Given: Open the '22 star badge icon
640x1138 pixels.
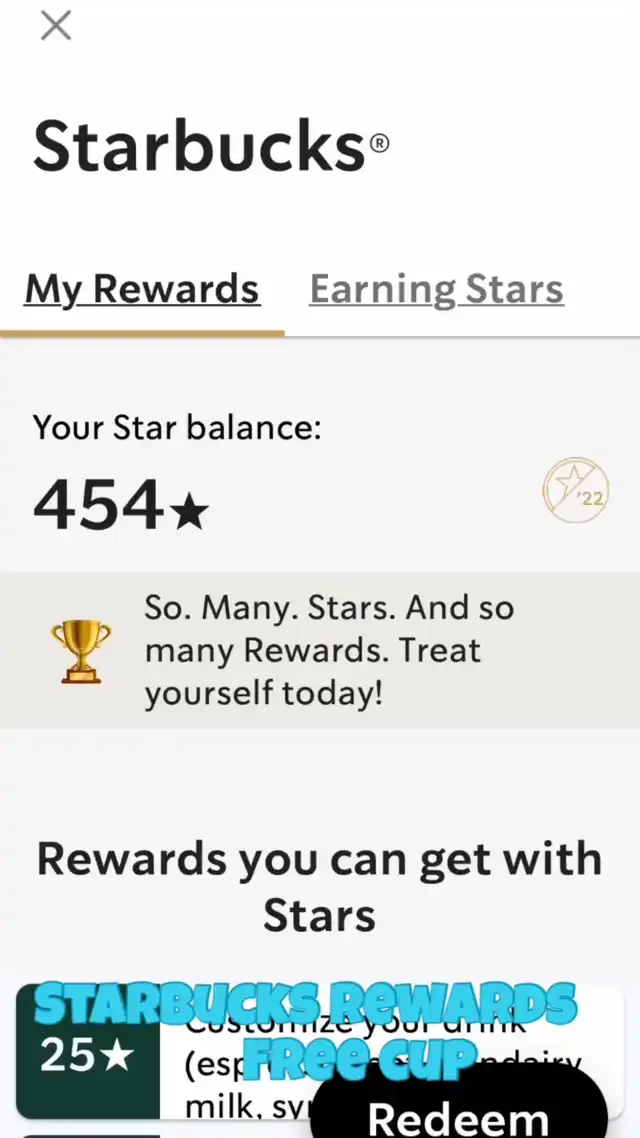Looking at the screenshot, I should click(576, 493).
